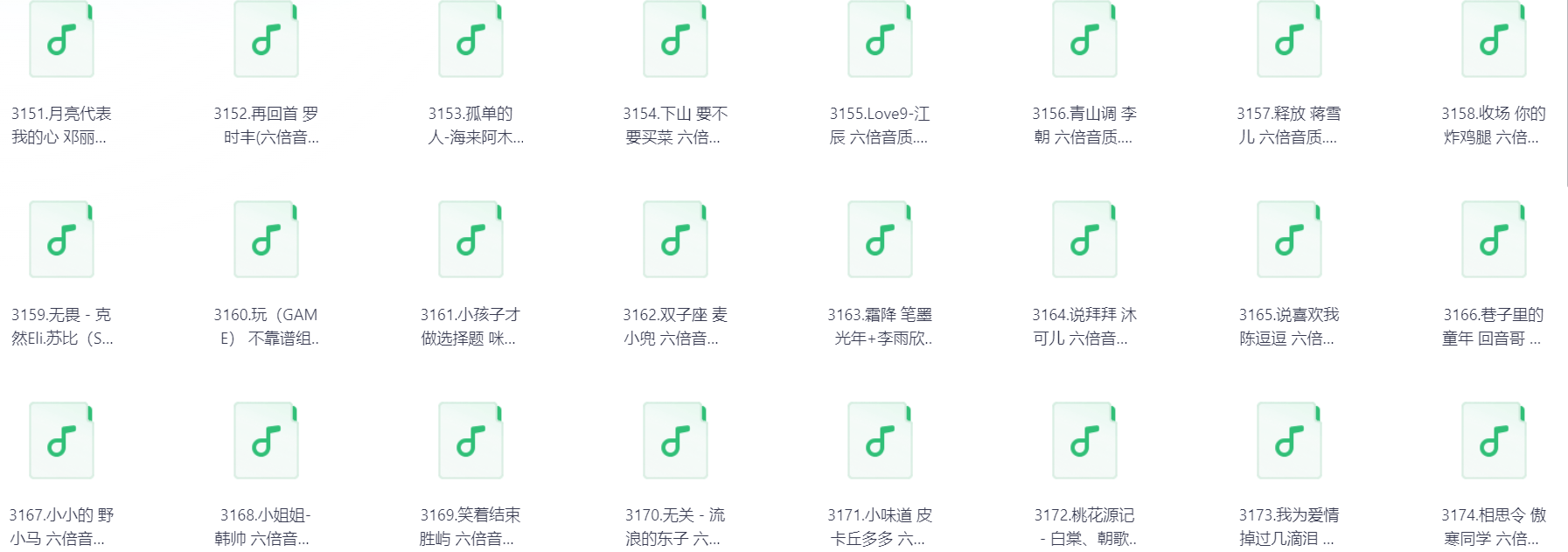This screenshot has width=1568, height=552.
Task: Open file 3154.下山 要不要买菜
Action: coord(675,40)
